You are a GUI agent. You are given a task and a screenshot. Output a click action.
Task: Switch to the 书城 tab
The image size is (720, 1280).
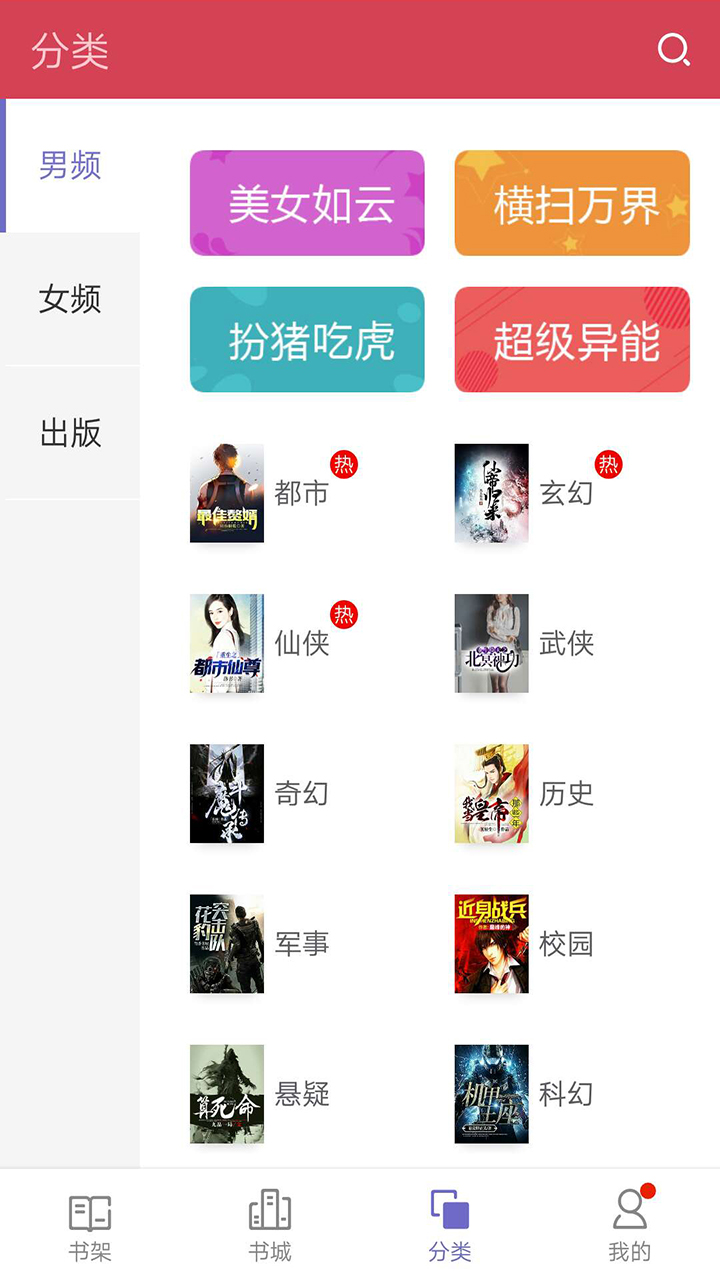[270, 1226]
